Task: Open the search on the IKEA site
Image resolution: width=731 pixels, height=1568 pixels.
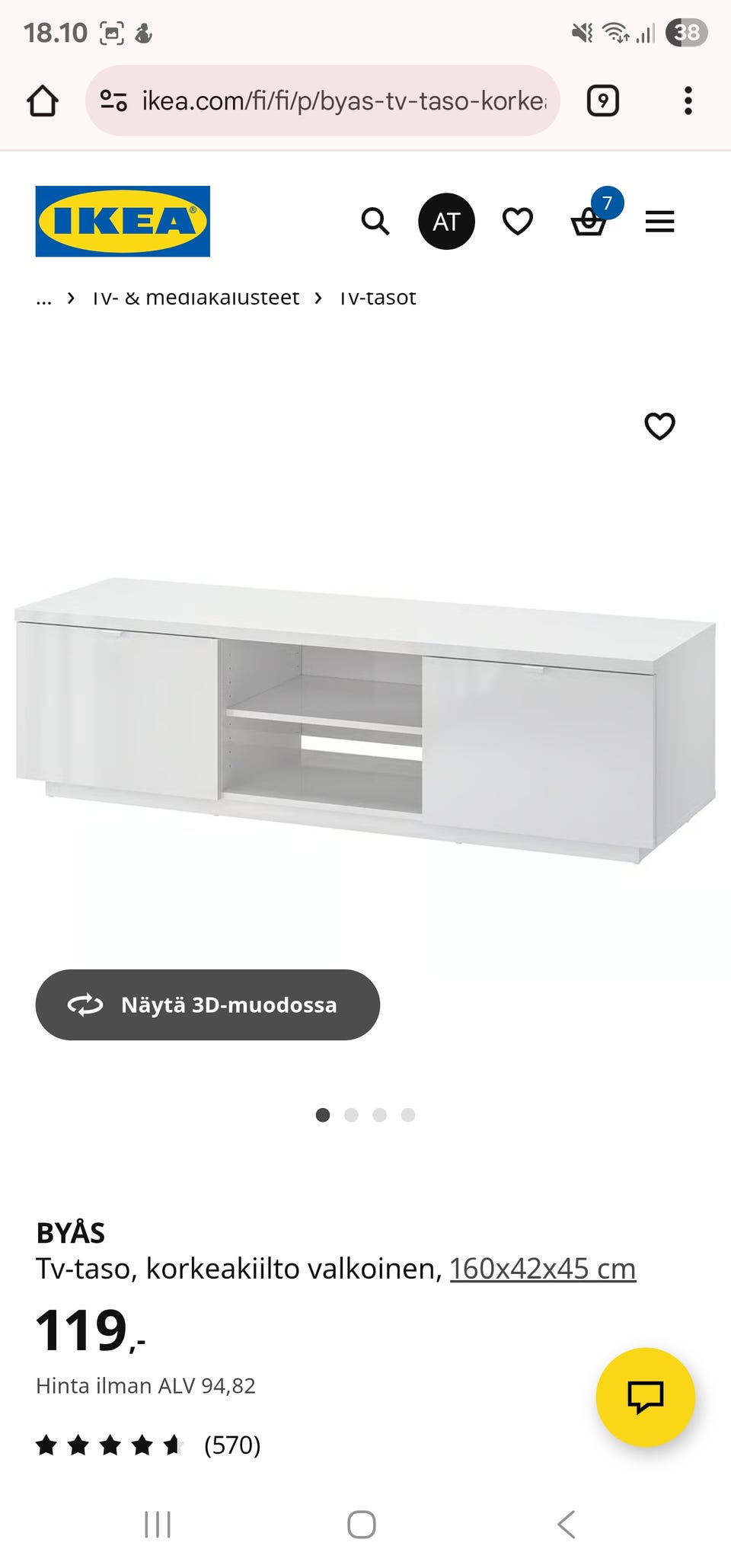Action: pyautogui.click(x=374, y=221)
